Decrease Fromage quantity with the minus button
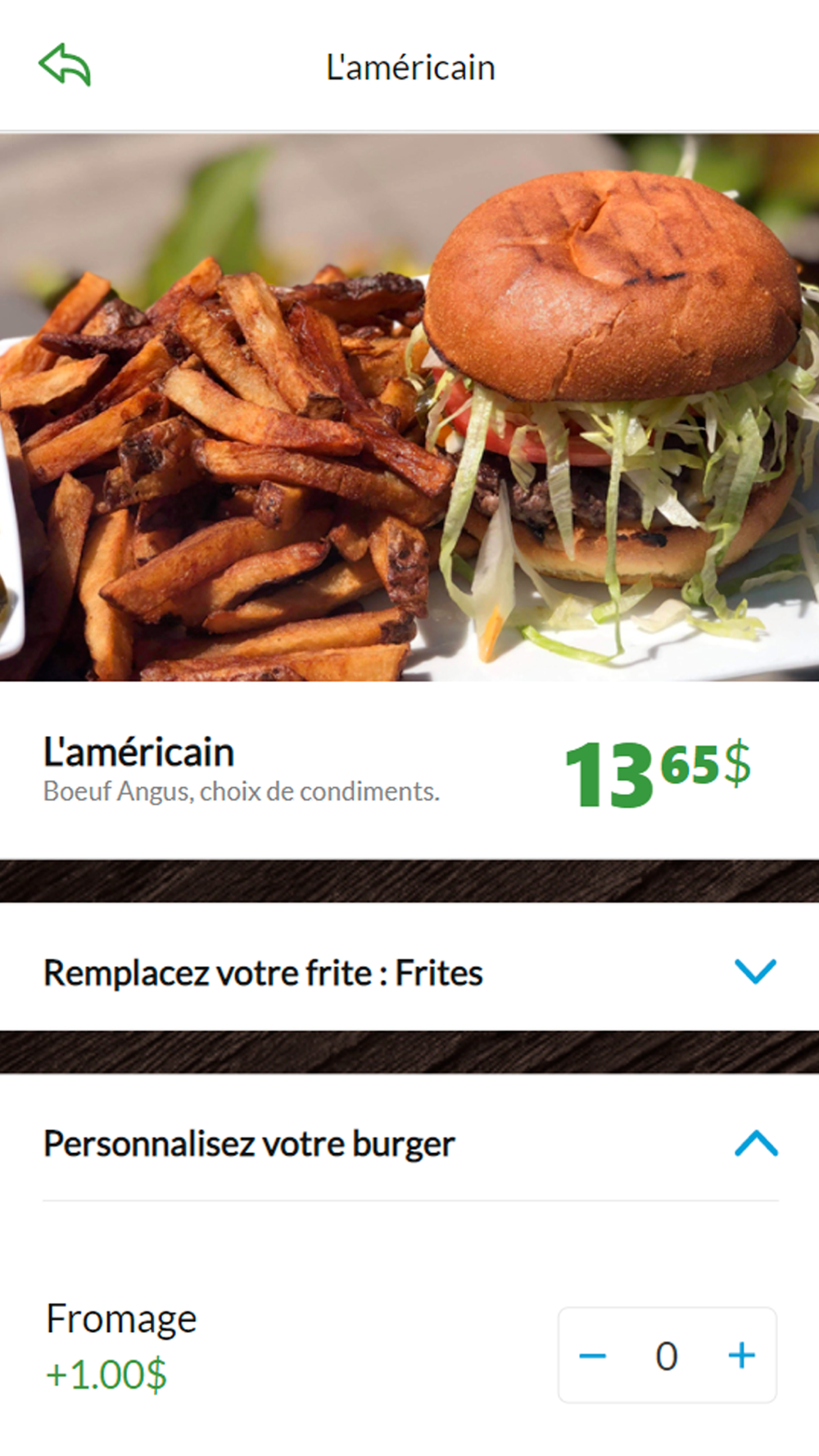This screenshot has width=819, height=1456. click(592, 1355)
